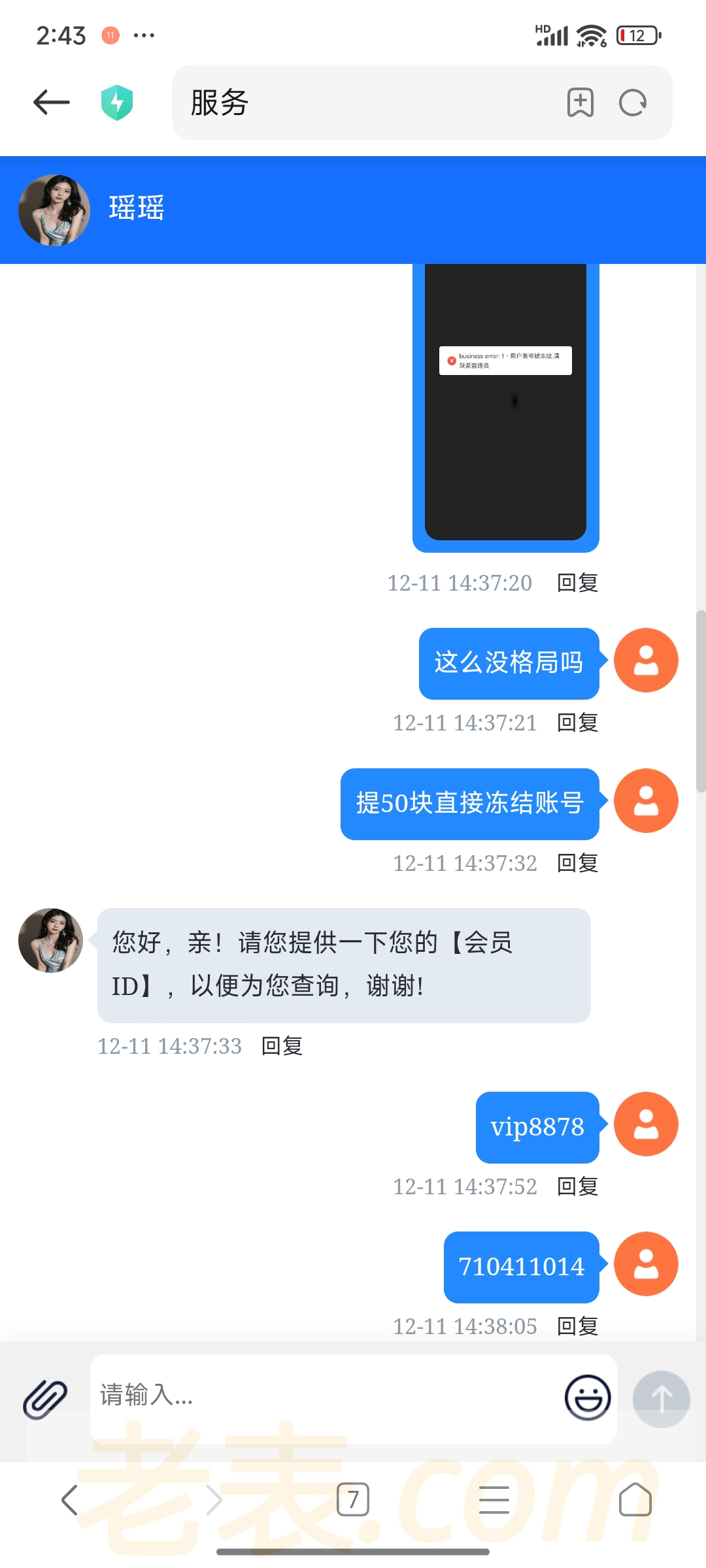Navigate back with the bottom browser arrow
Viewport: 706px width, 1568px height.
click(70, 1499)
